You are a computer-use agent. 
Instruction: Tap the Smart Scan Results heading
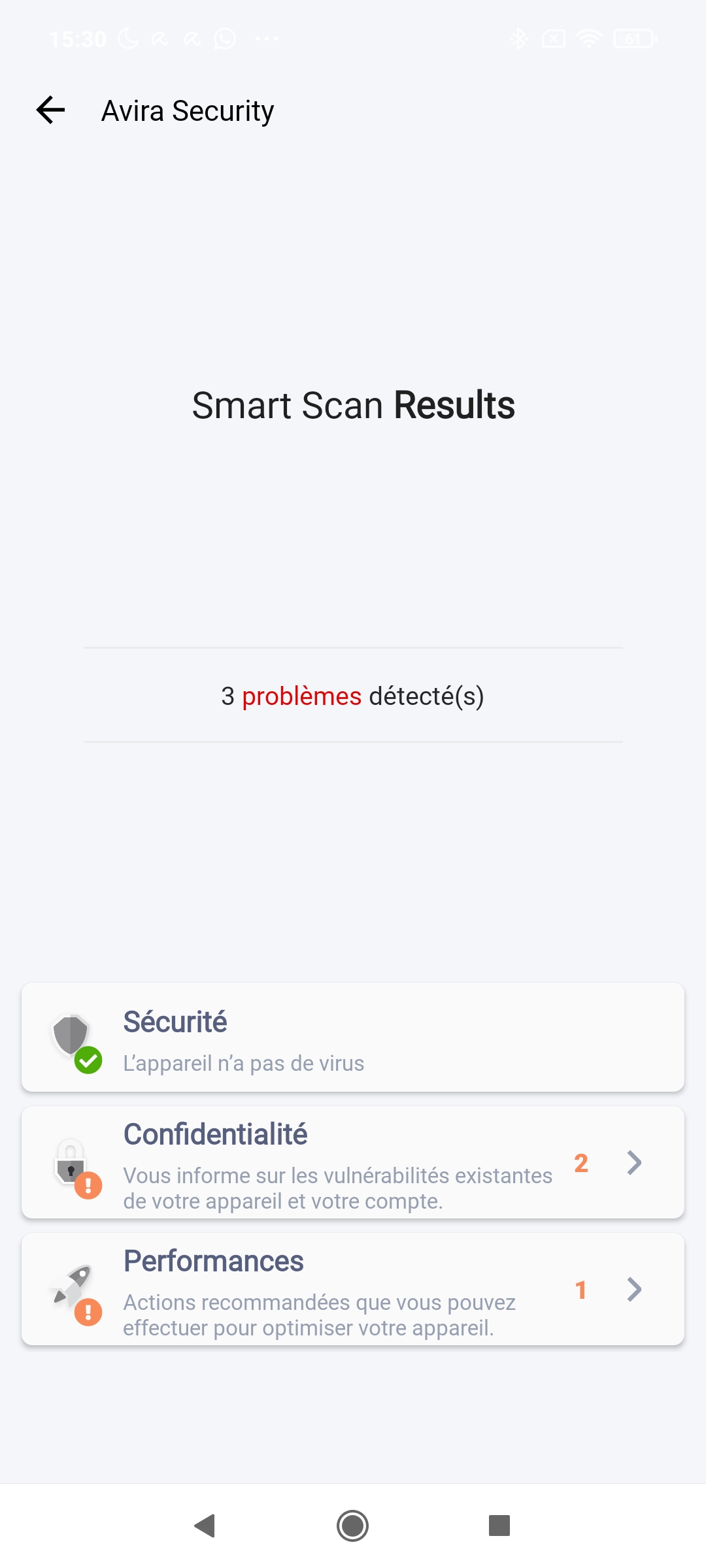(x=352, y=405)
